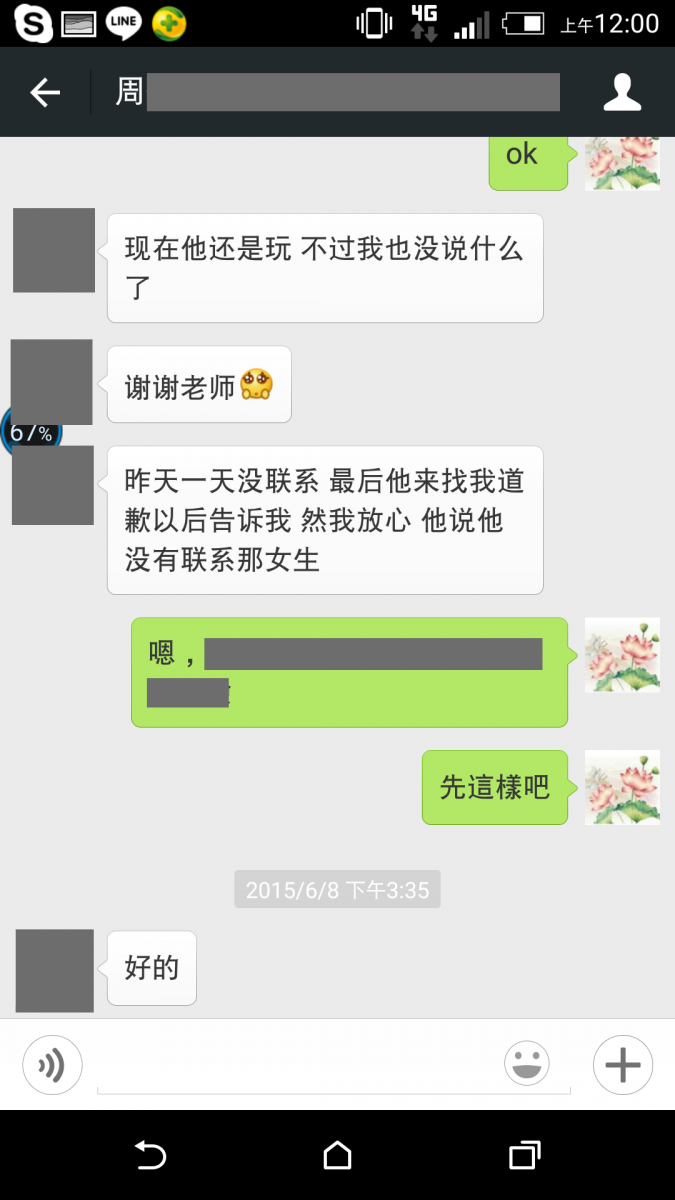675x1200 pixels.
Task: Tap the lotus avatar beside 先這樣吧
Action: pyautogui.click(x=621, y=787)
